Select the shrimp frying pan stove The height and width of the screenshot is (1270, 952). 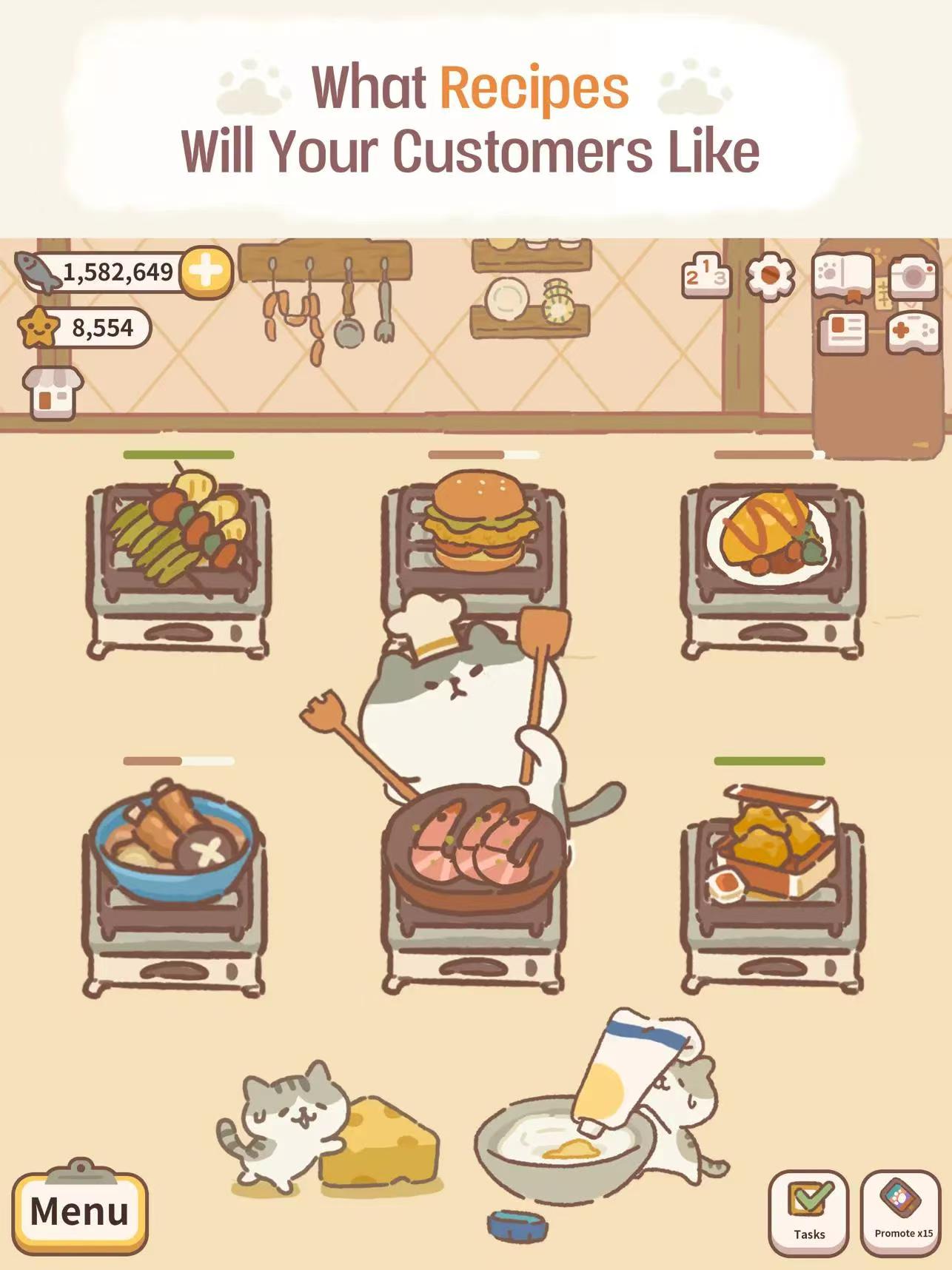tap(474, 888)
